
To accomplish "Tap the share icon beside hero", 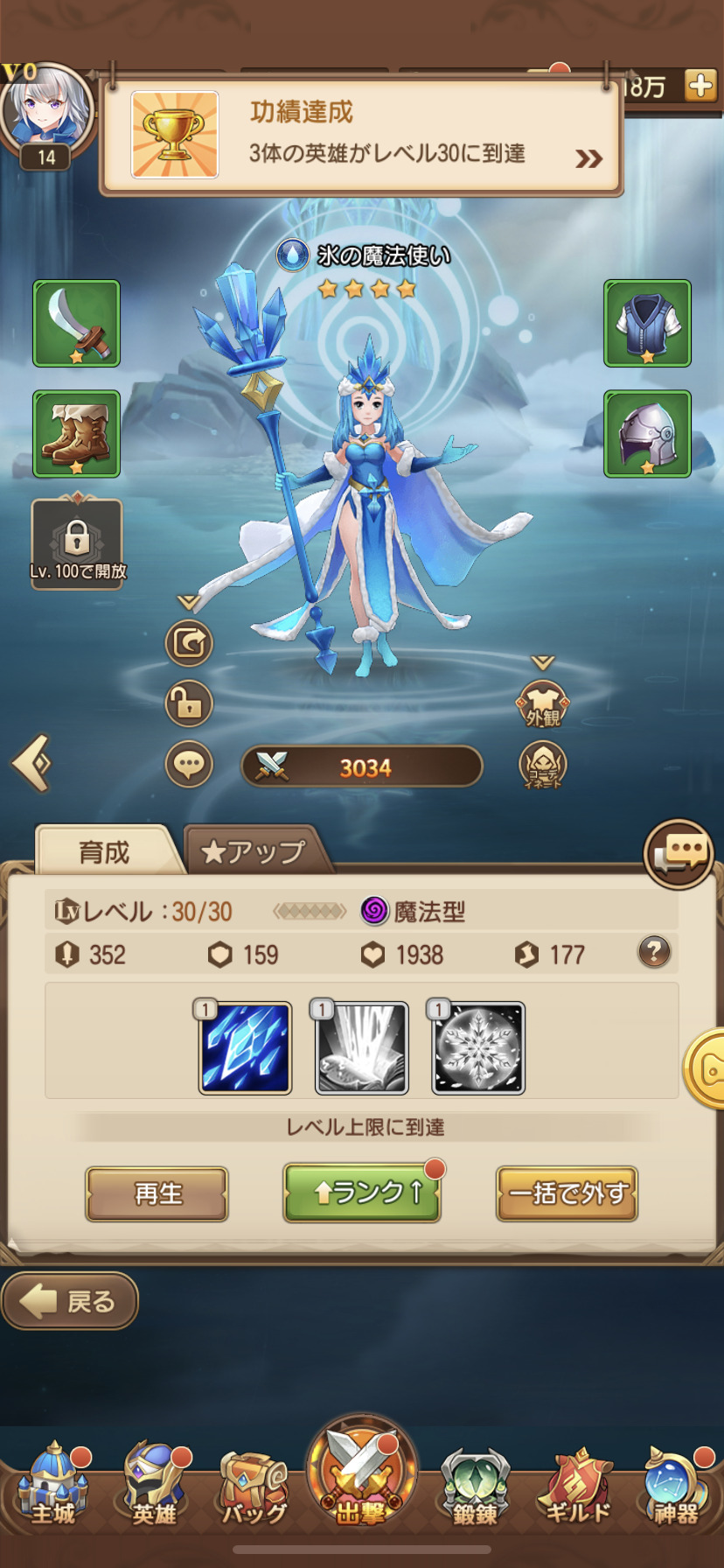I will (189, 643).
